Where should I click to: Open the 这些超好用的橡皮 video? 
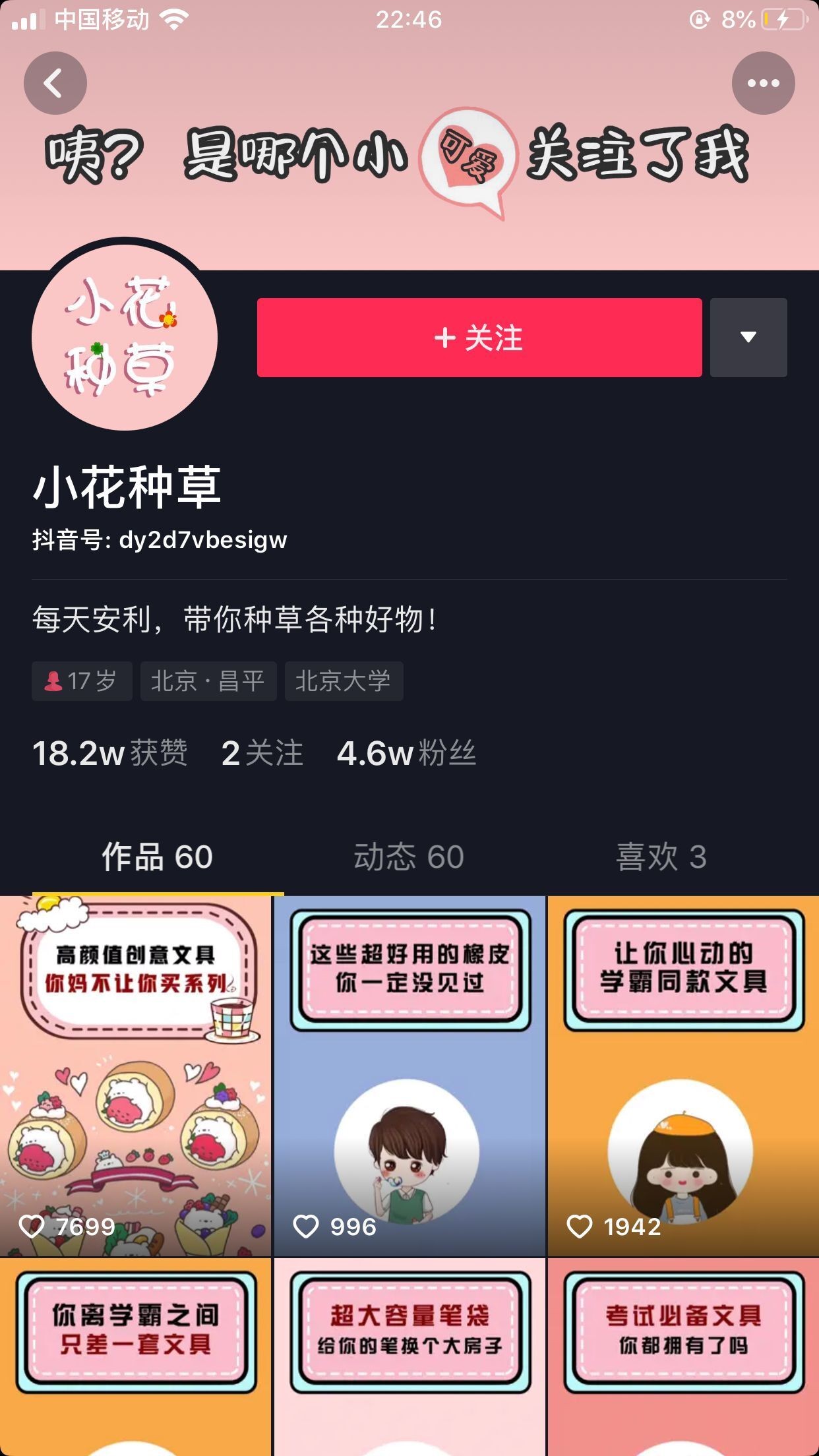[409, 1075]
